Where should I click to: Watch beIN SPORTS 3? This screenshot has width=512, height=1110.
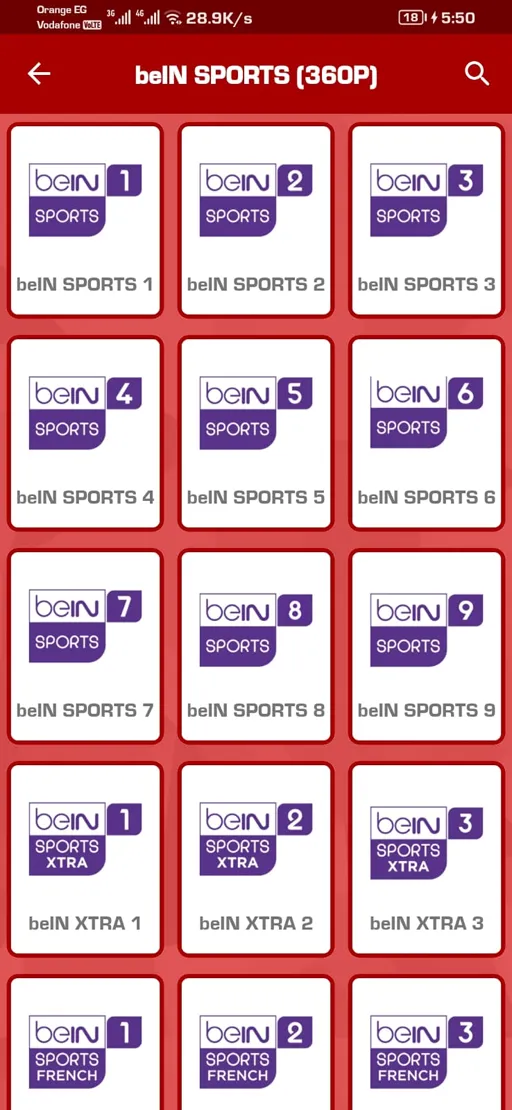tap(426, 220)
